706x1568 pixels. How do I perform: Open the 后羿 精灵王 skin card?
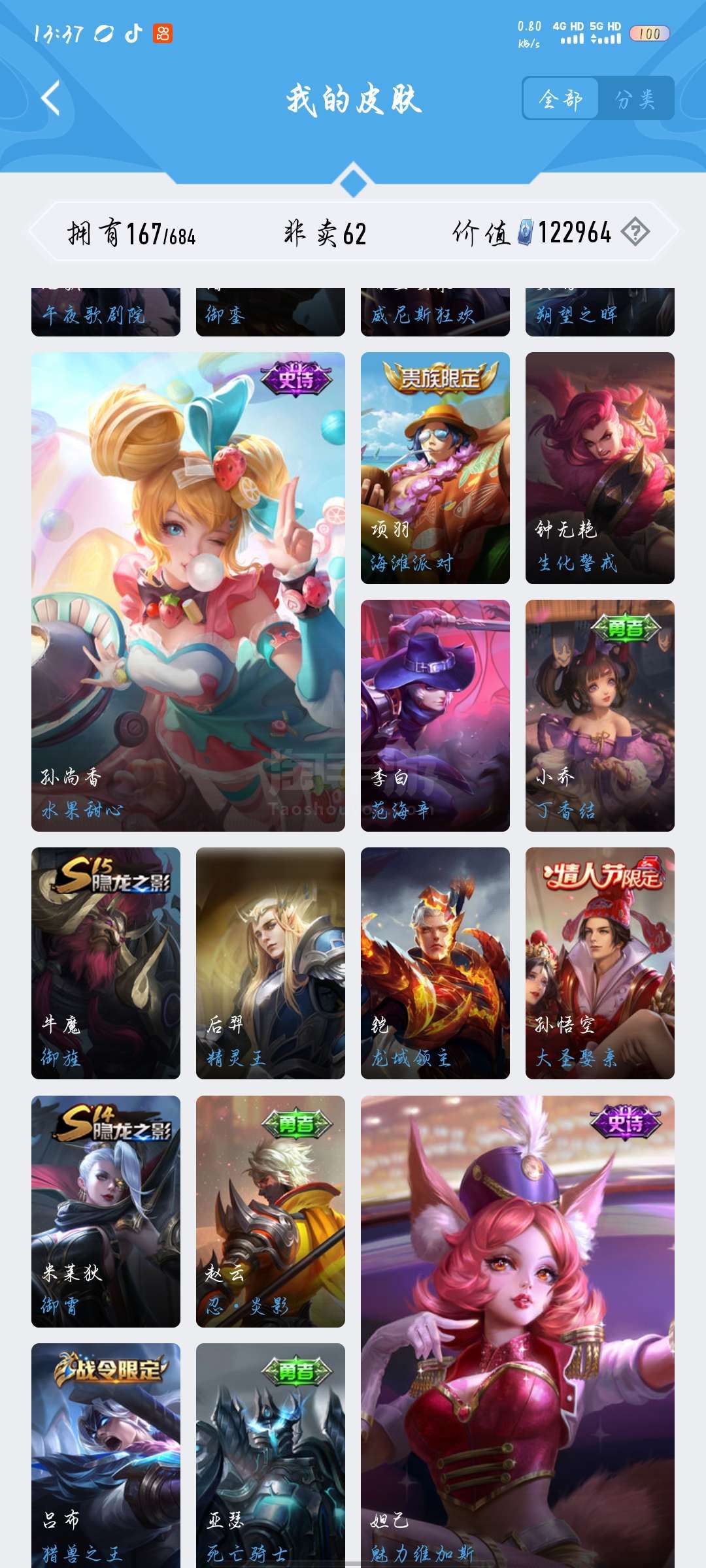[271, 963]
